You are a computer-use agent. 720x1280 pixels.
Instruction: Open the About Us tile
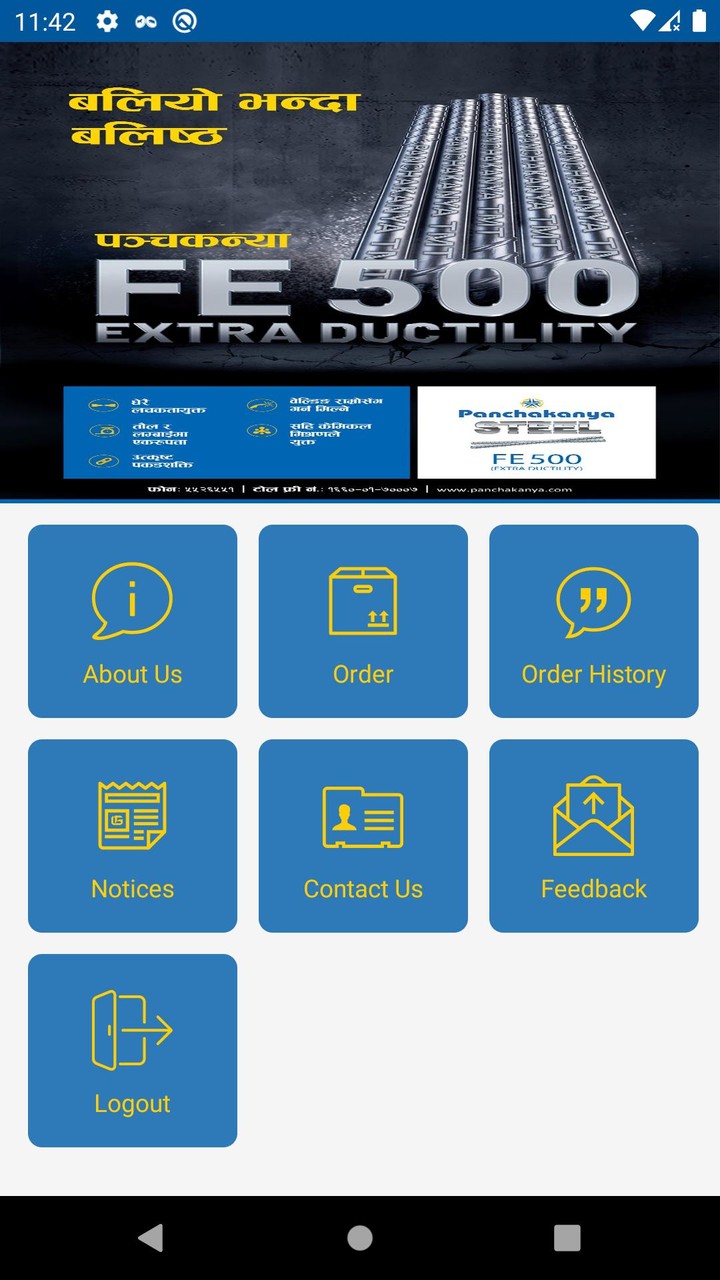pos(132,621)
